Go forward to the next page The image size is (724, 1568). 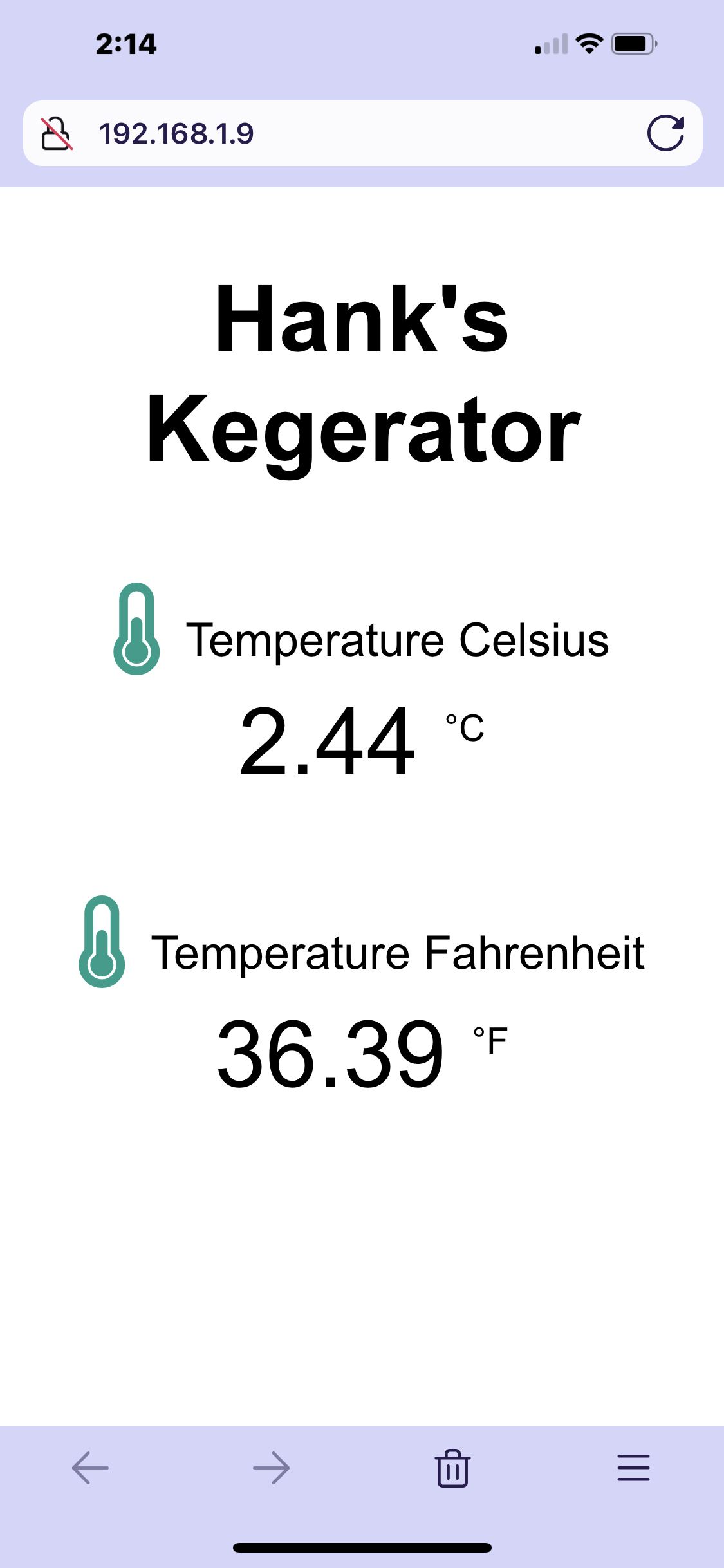(x=271, y=1468)
